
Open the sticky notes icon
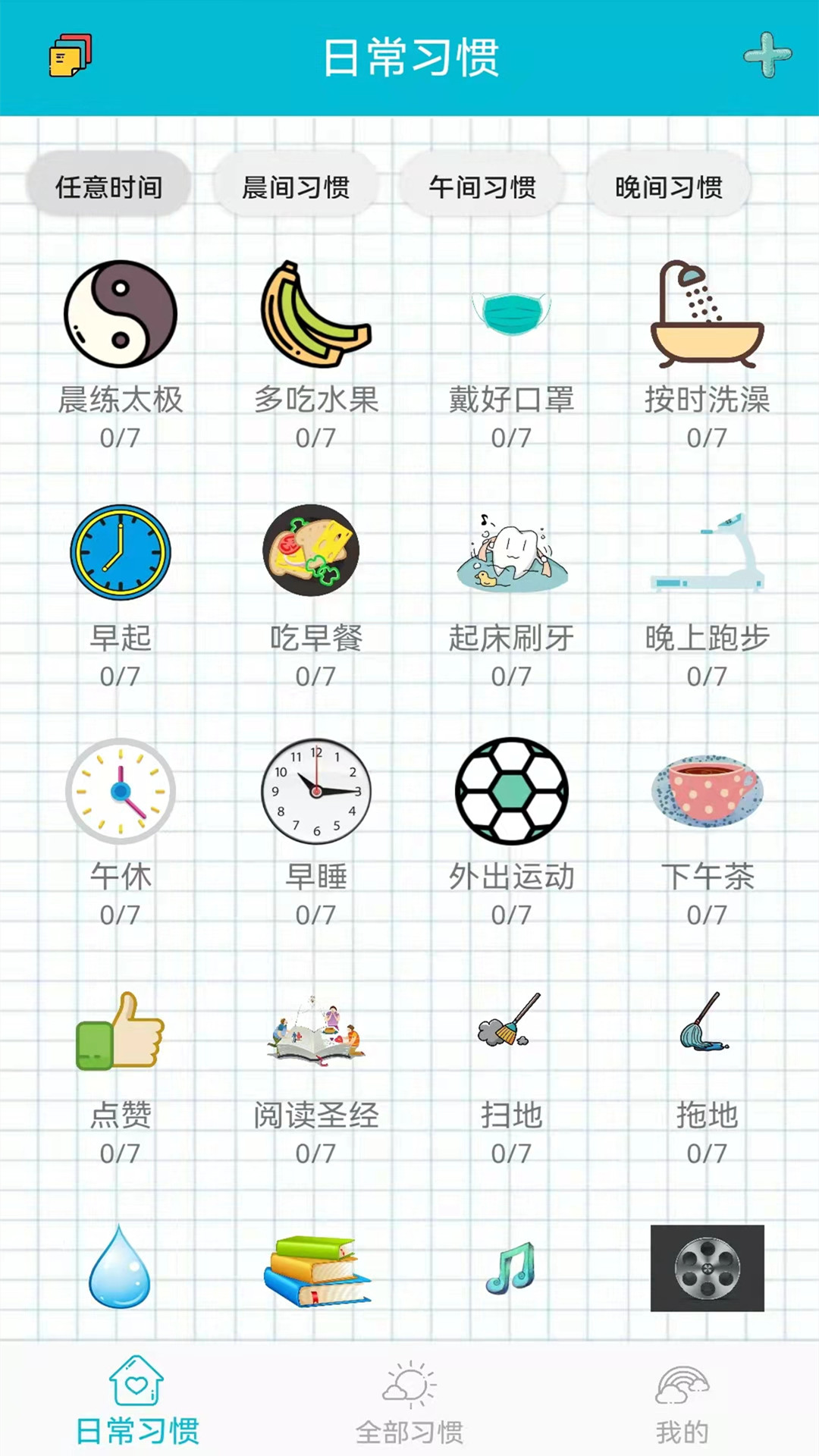point(70,55)
